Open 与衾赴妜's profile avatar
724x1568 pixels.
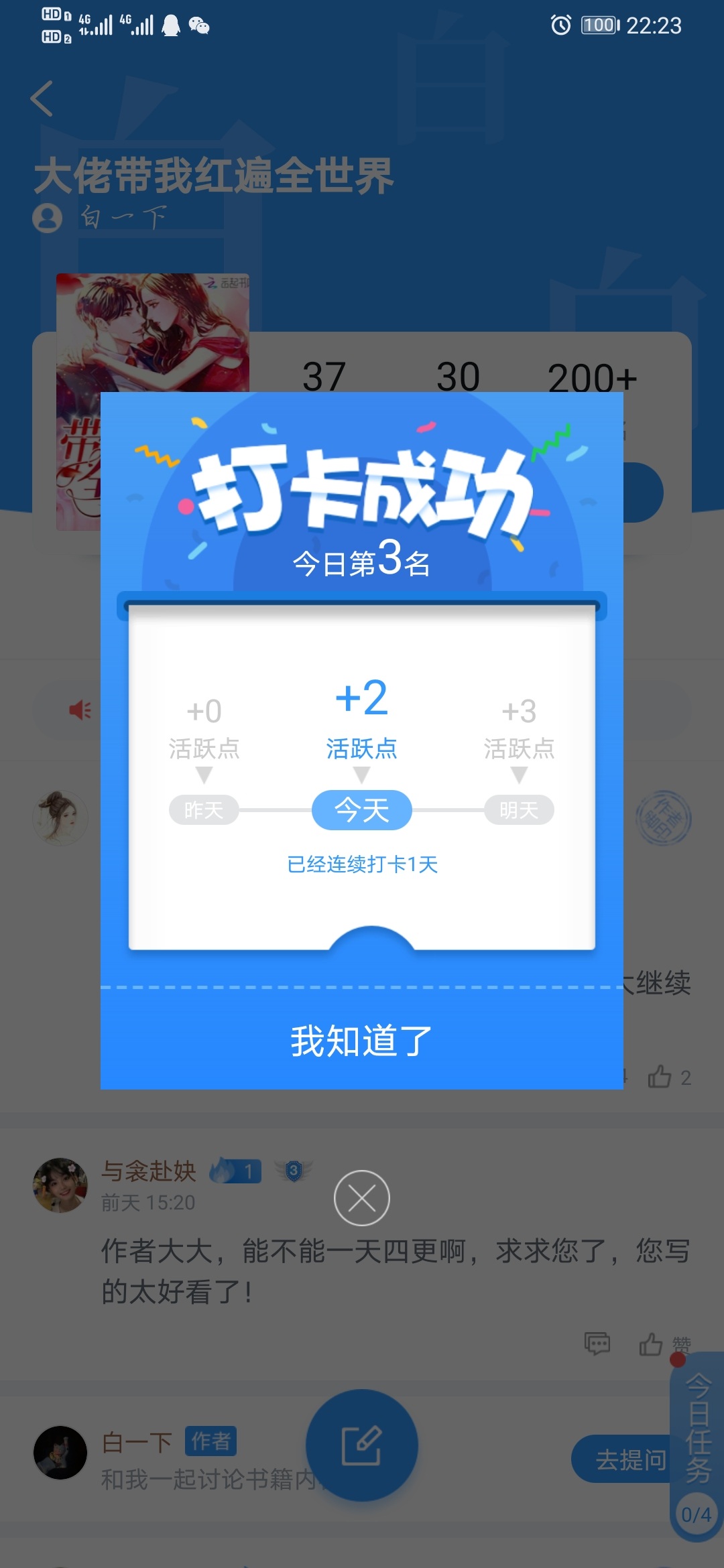click(x=60, y=1185)
